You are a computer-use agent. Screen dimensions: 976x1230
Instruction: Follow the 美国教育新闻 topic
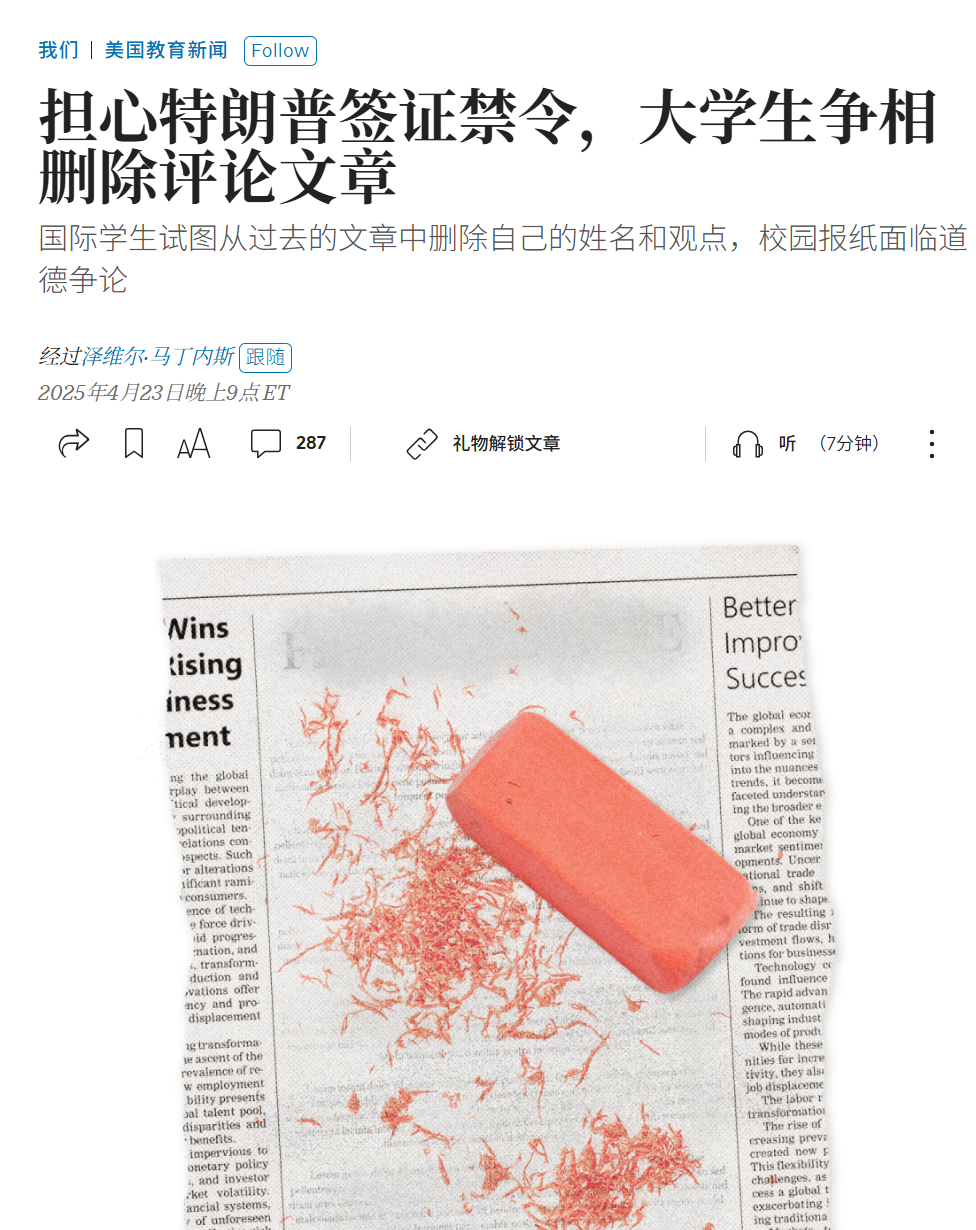(x=280, y=51)
